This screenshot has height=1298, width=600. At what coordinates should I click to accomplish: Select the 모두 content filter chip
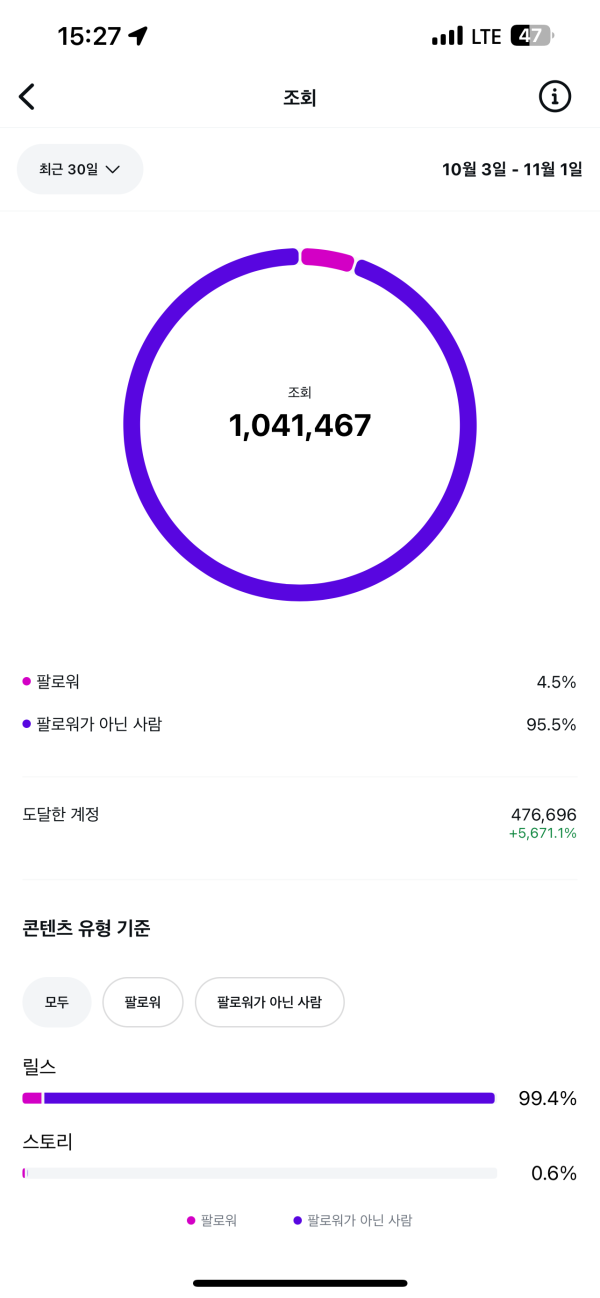[x=57, y=1002]
